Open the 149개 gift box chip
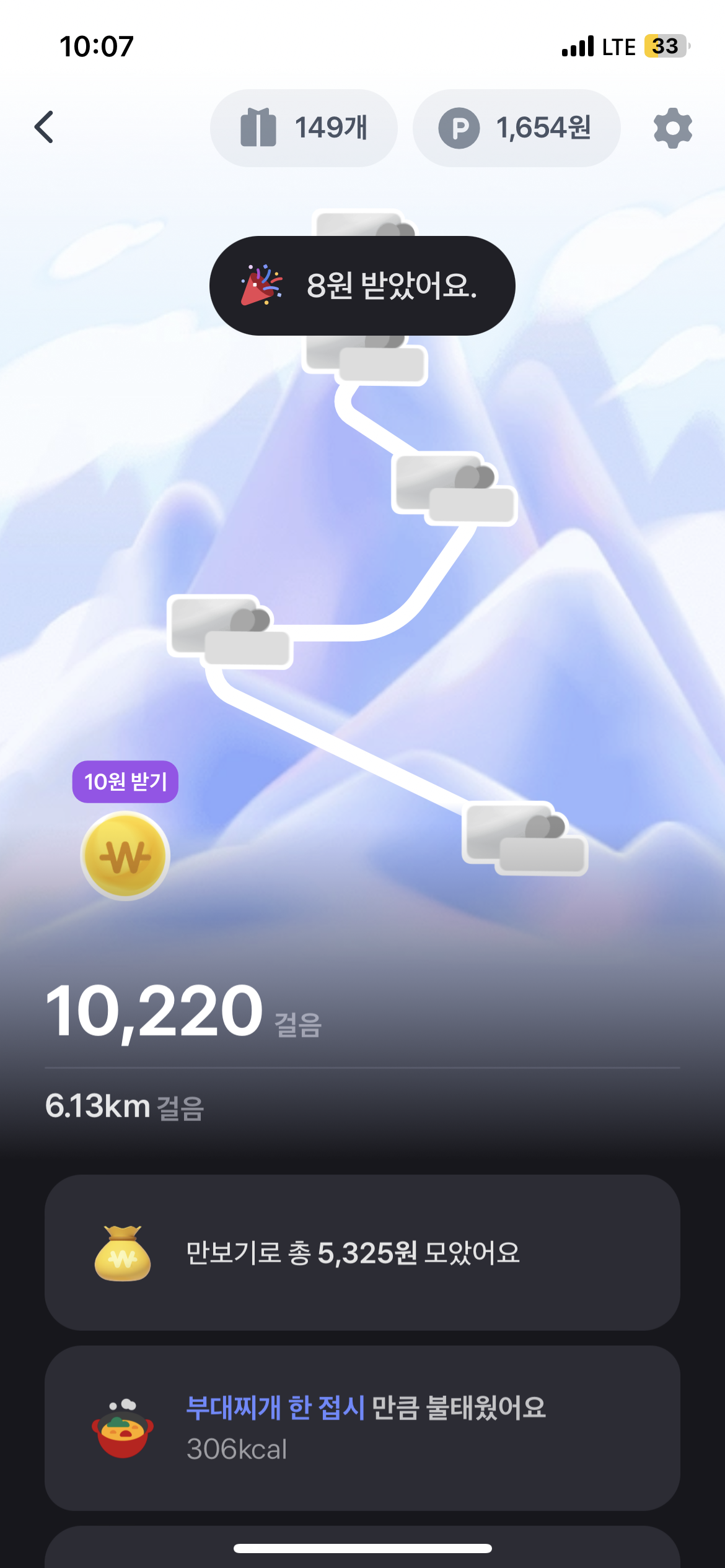 [304, 128]
